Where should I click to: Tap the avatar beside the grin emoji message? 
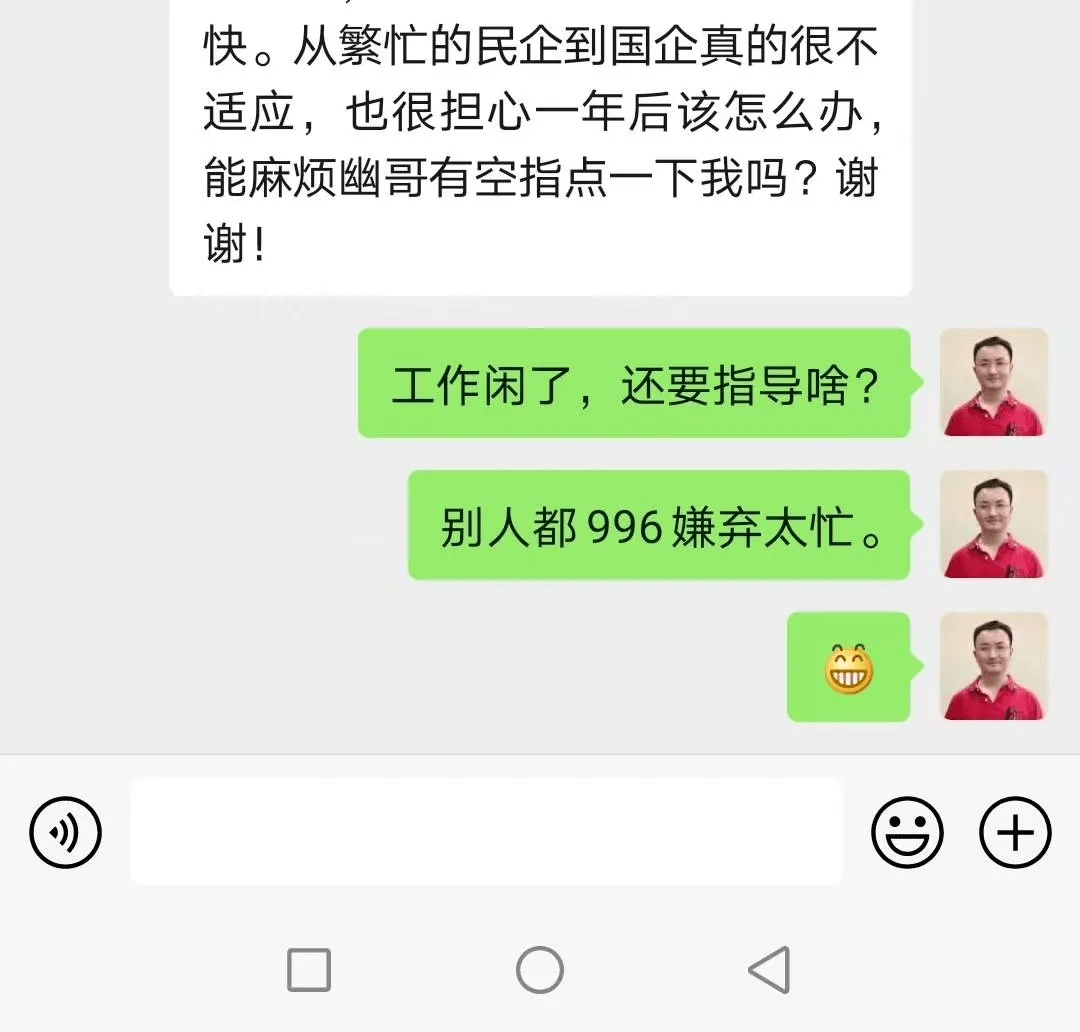pos(994,667)
